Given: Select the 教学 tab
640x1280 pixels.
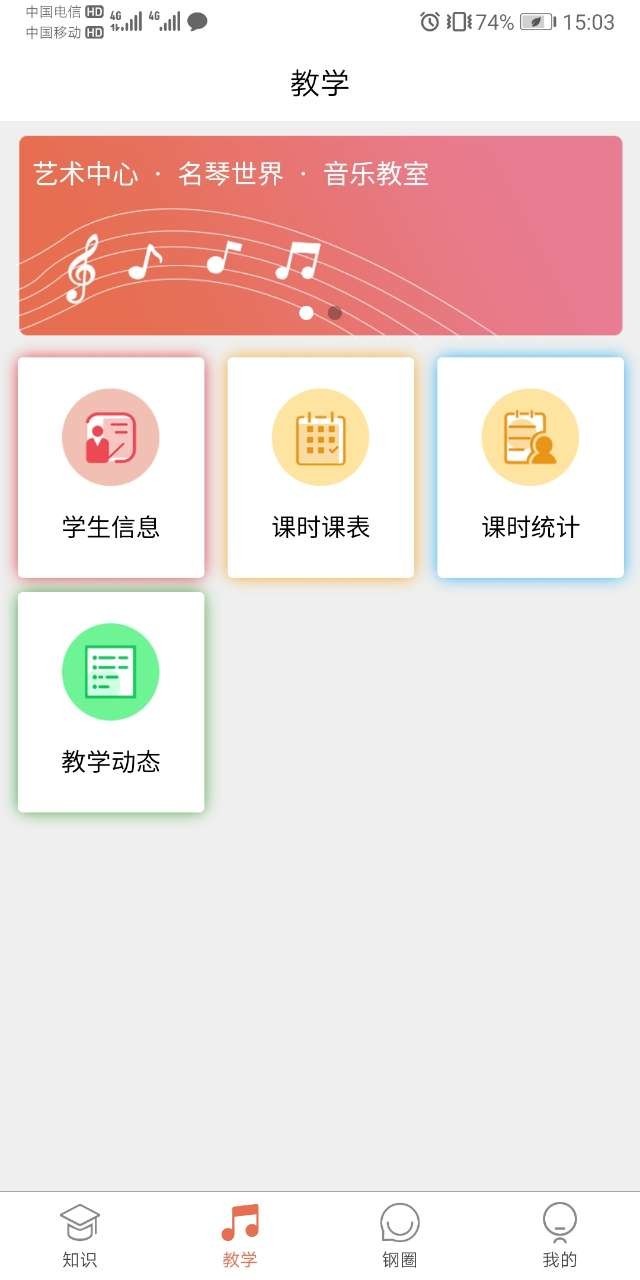Looking at the screenshot, I should (x=240, y=1236).
